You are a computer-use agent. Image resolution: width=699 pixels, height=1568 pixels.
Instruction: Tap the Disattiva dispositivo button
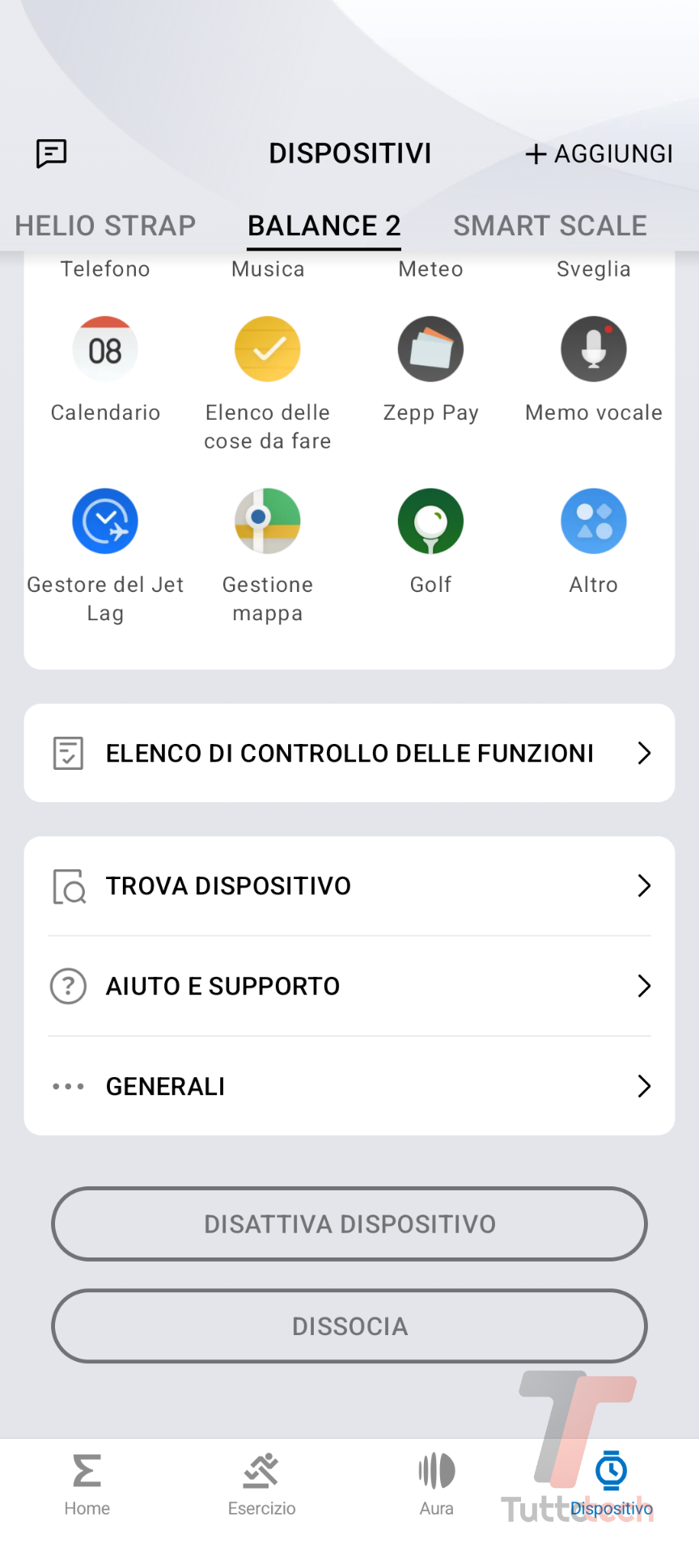tap(349, 1224)
